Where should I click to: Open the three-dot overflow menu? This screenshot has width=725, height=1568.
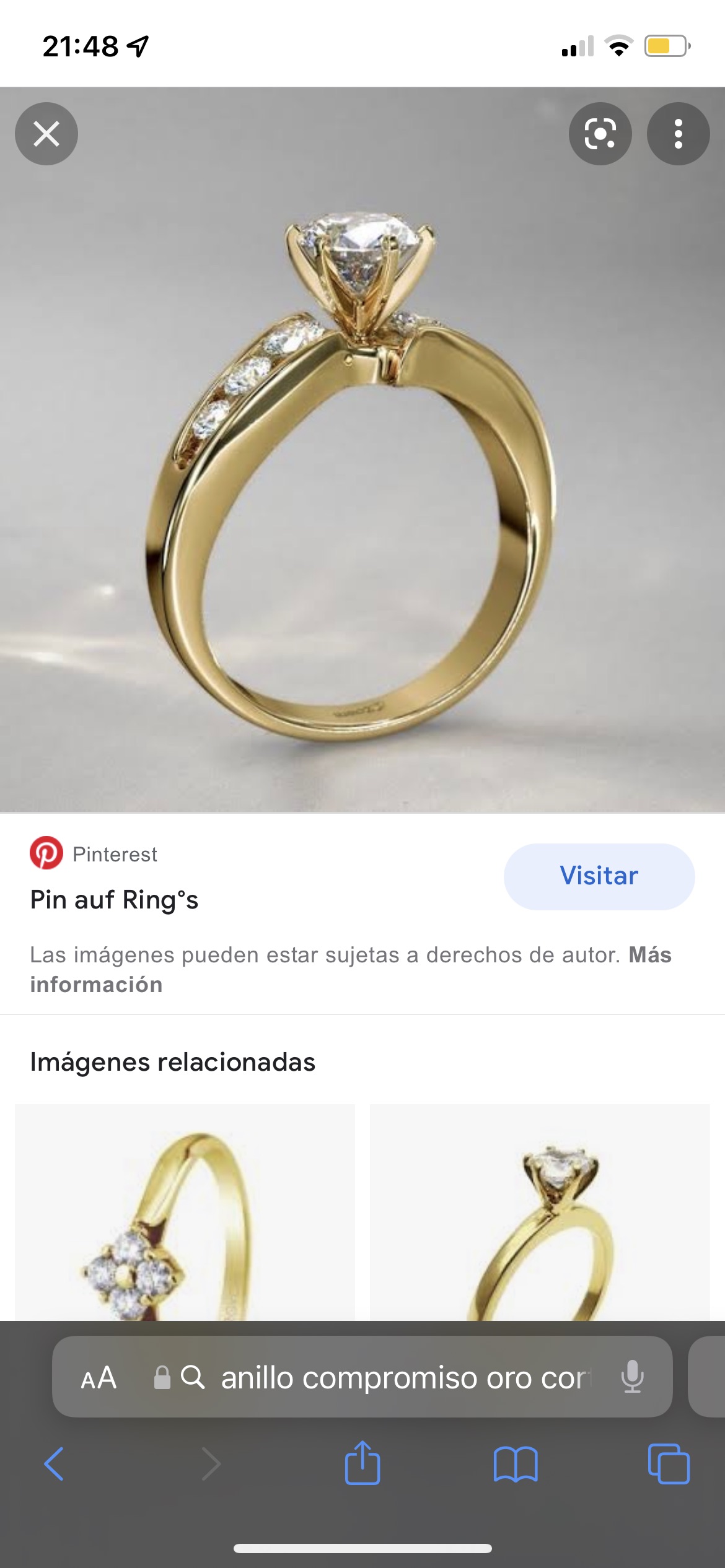678,134
